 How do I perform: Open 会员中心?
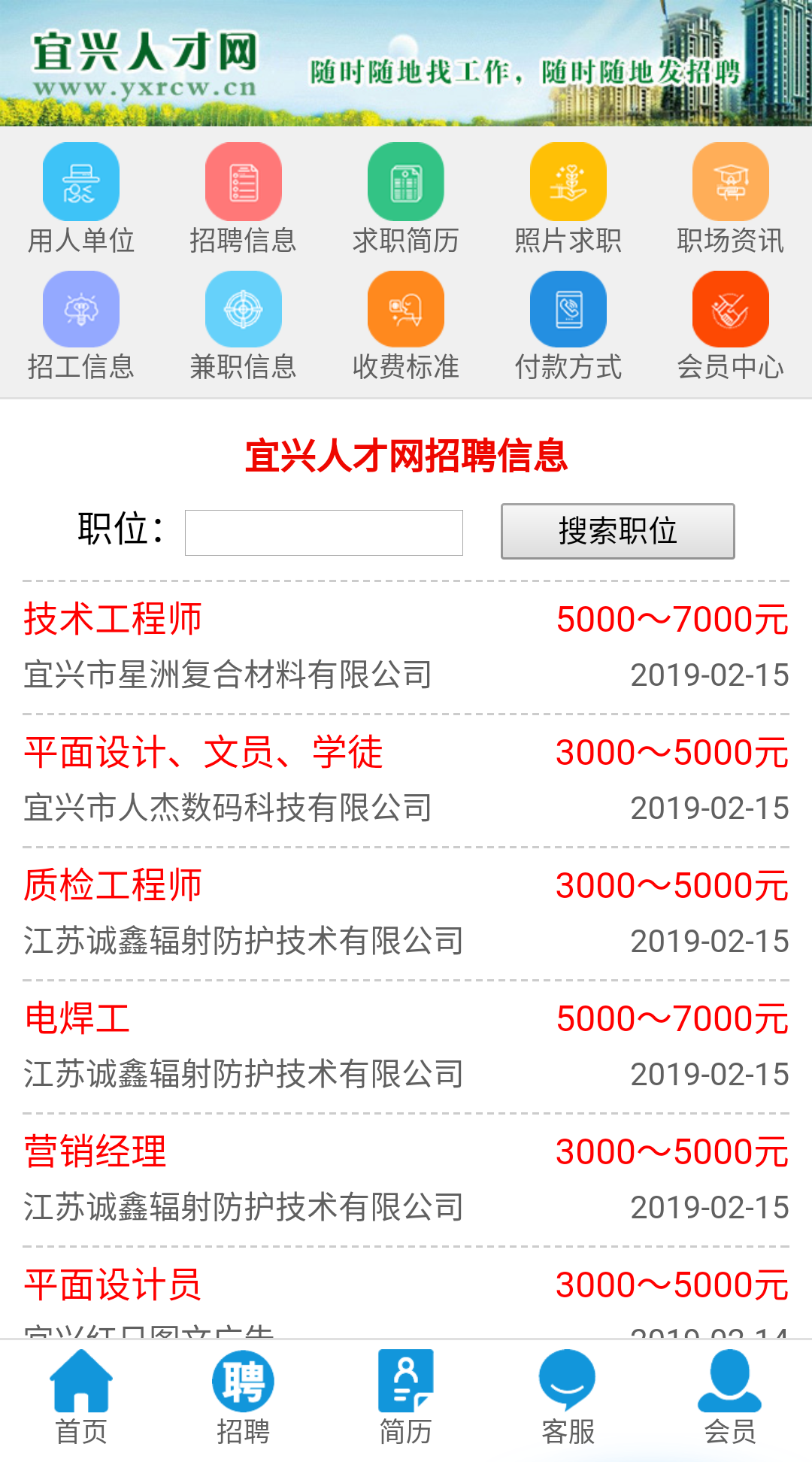[731, 326]
